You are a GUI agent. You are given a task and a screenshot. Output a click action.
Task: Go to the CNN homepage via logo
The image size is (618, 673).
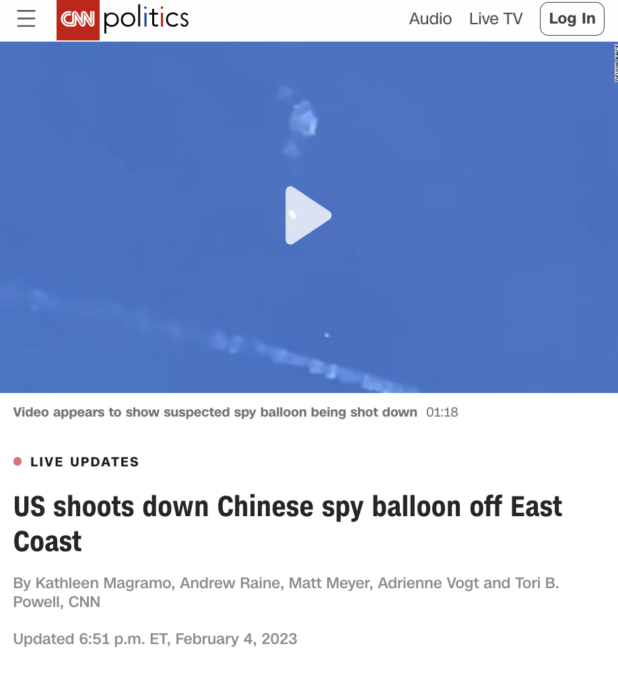pyautogui.click(x=78, y=20)
